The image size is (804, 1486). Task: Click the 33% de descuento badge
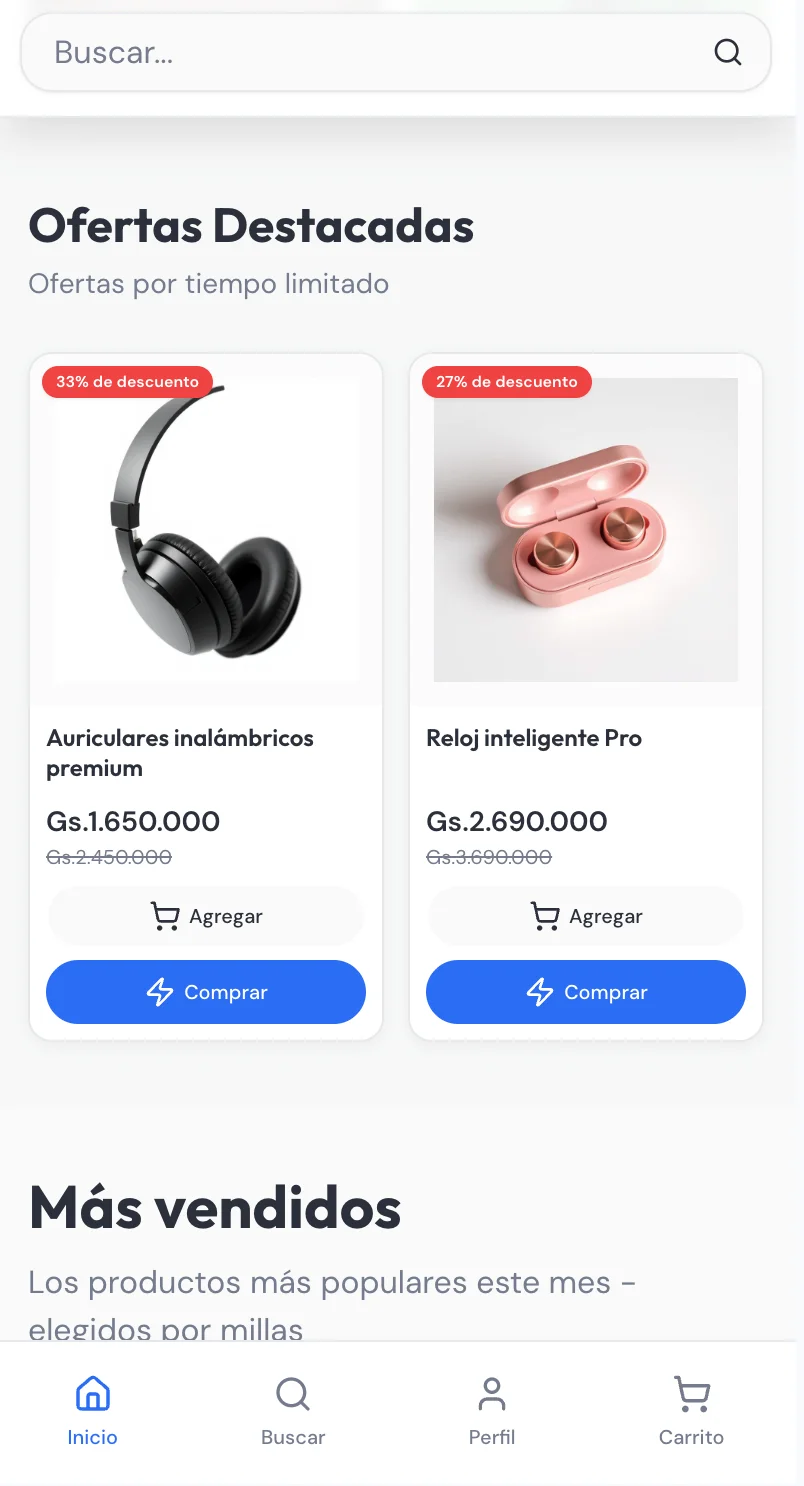pos(127,381)
